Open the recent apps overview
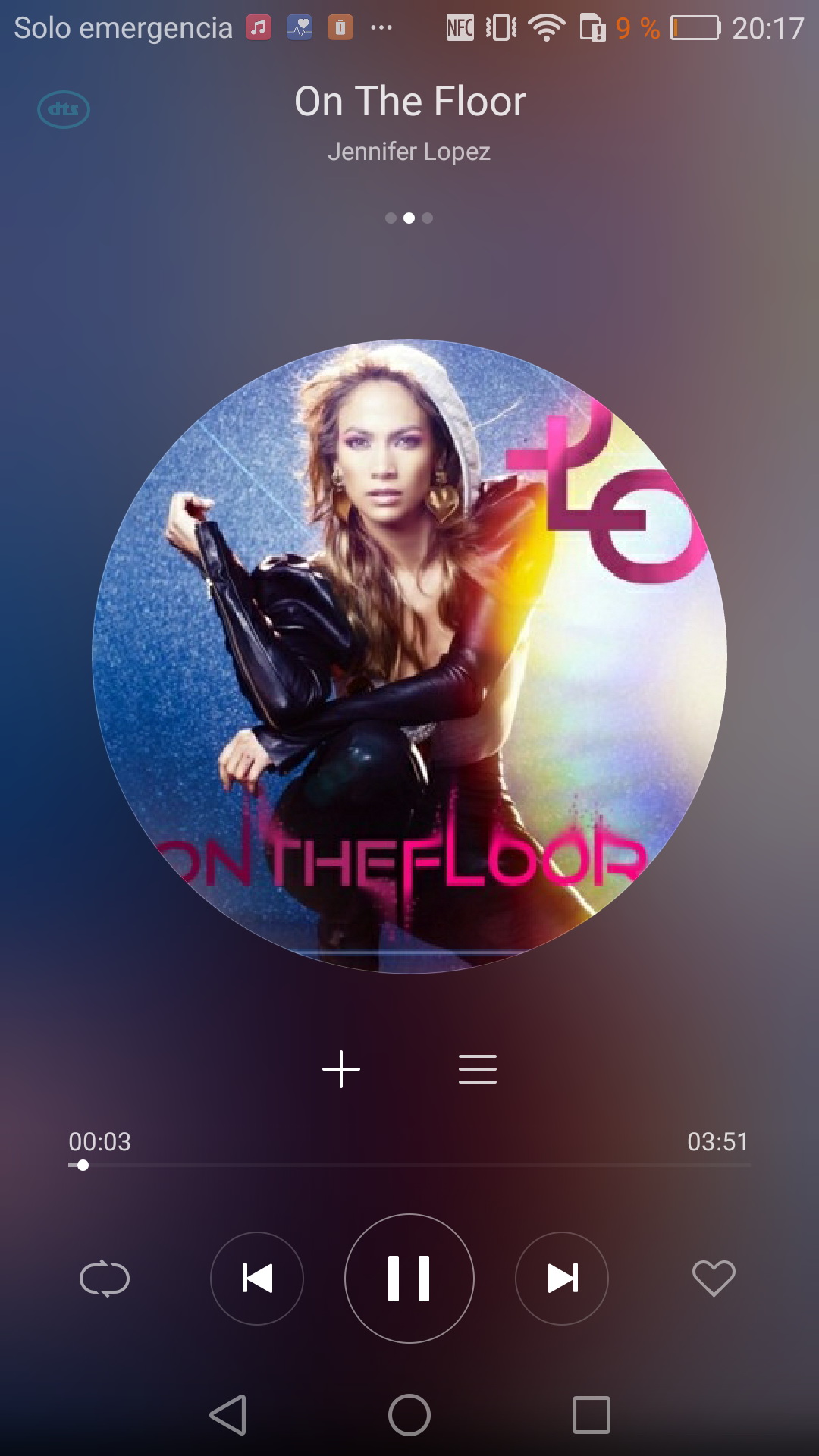Image resolution: width=819 pixels, height=1456 pixels. [591, 1415]
